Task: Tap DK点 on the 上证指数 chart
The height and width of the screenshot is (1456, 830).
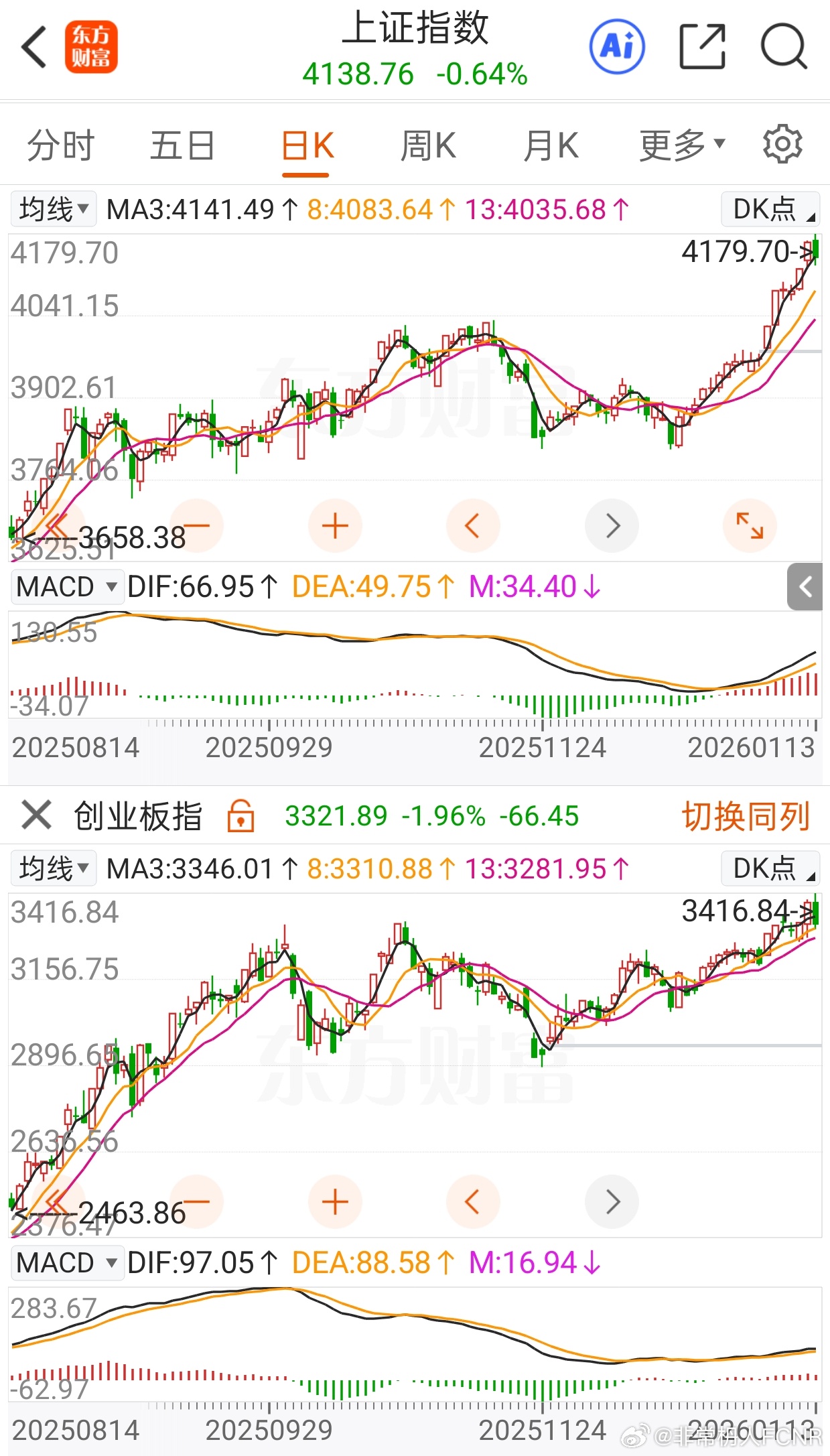Action: [x=770, y=209]
